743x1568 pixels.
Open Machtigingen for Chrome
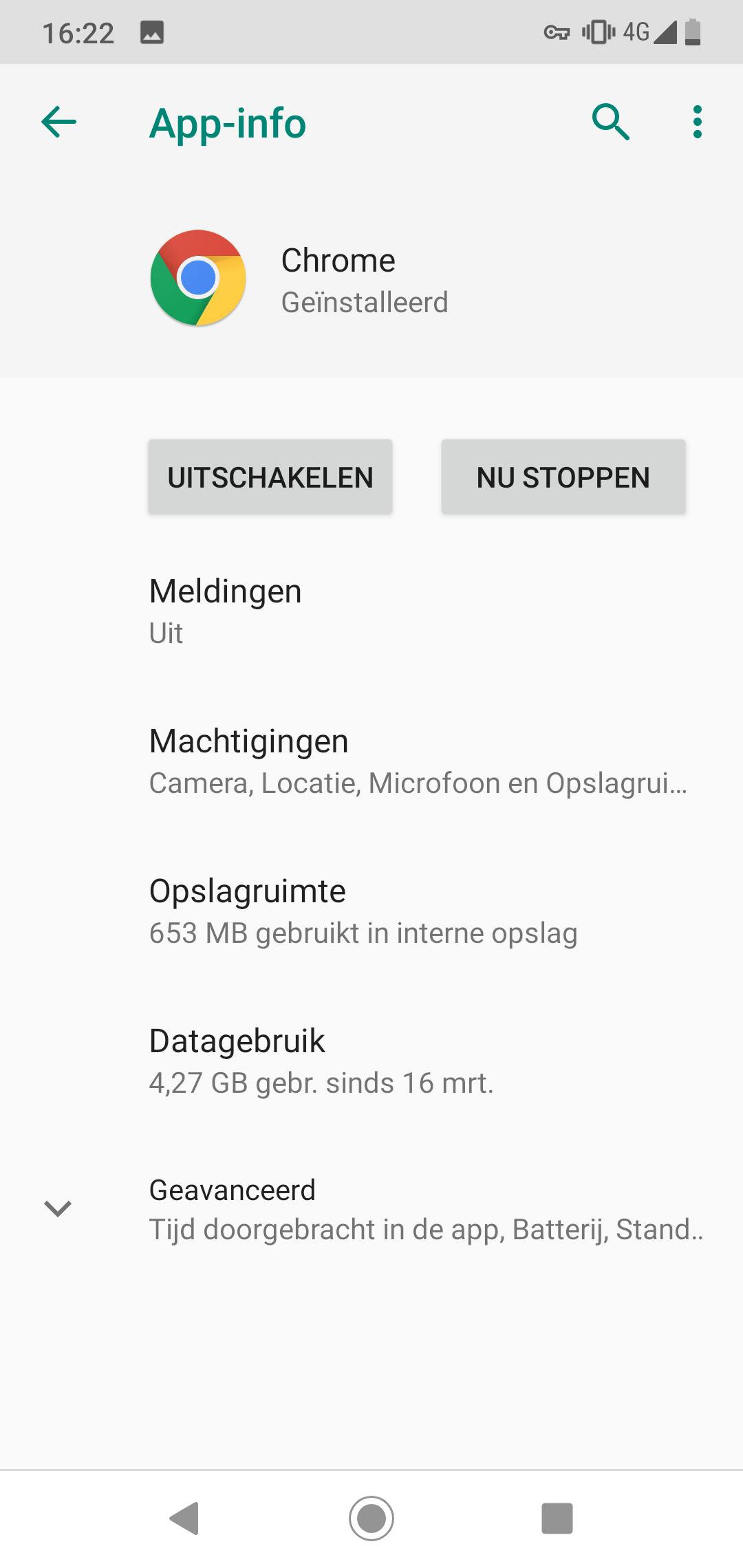[x=371, y=761]
